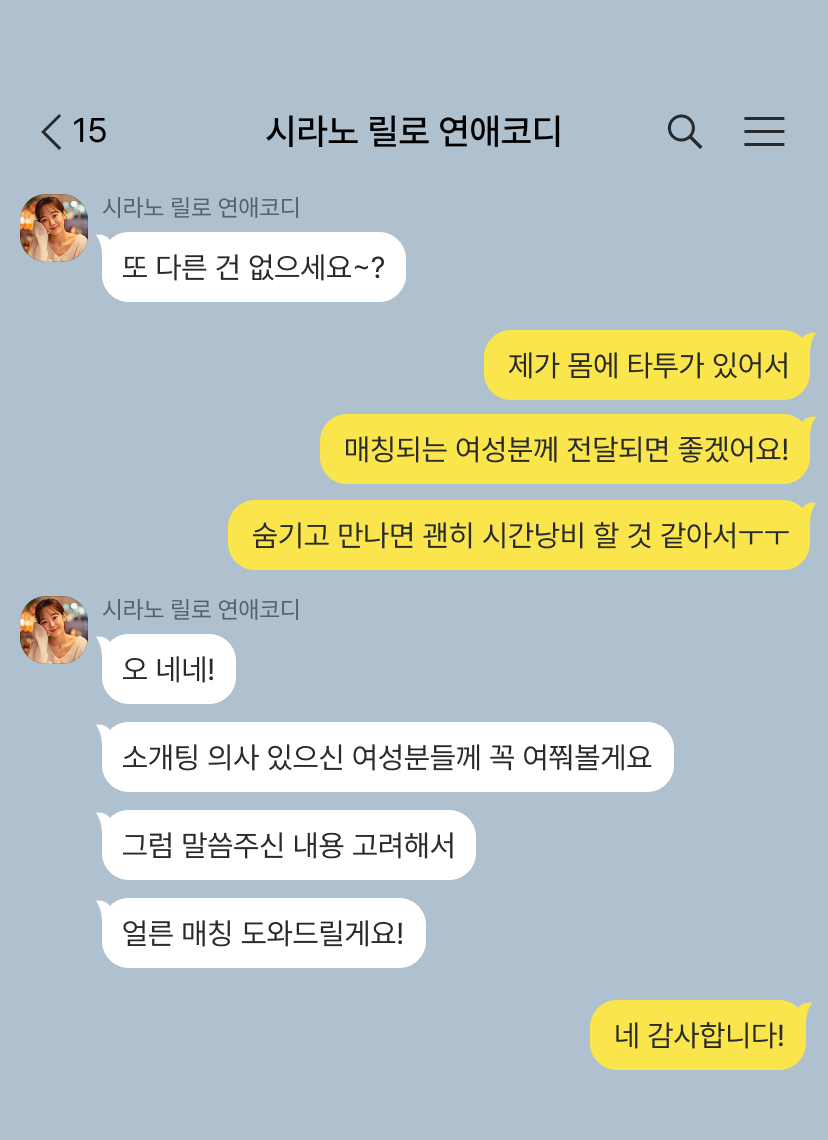This screenshot has height=1140, width=828.
Task: Click the lower hamburger menu line
Action: pyautogui.click(x=764, y=143)
